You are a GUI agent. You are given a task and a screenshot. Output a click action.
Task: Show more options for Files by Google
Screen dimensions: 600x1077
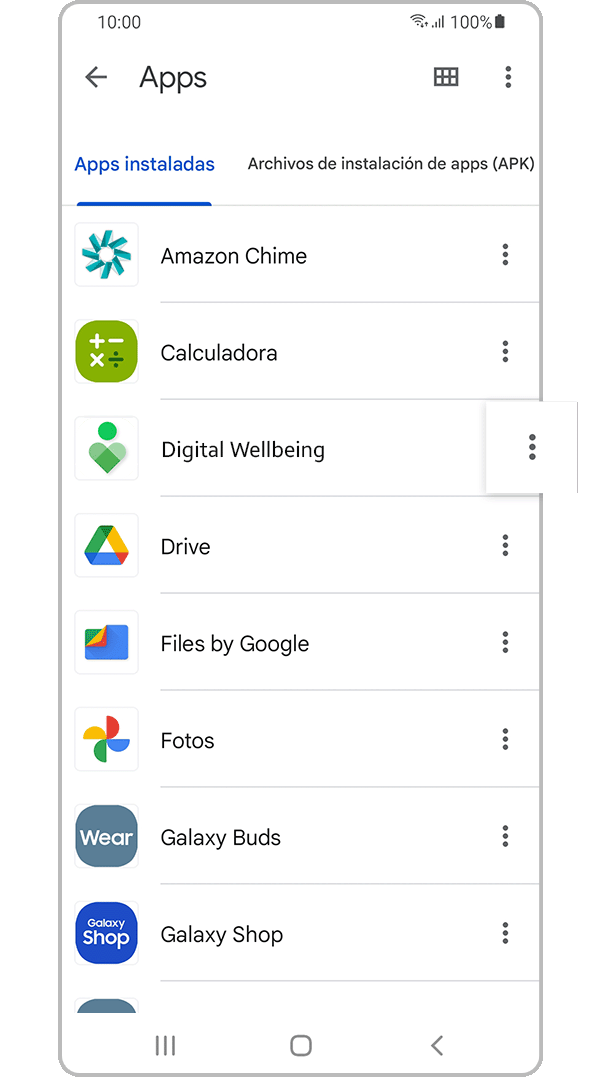(505, 642)
